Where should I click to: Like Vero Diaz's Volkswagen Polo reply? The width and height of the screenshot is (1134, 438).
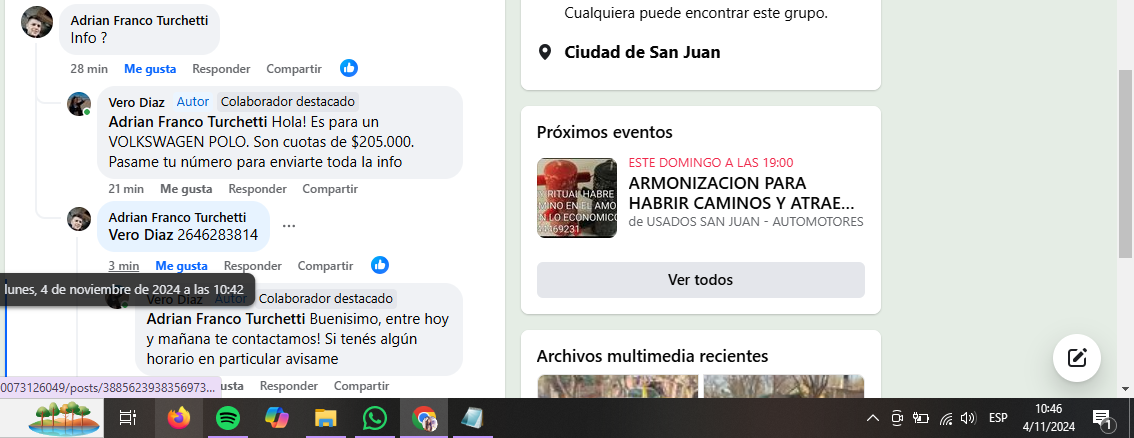[x=186, y=188]
